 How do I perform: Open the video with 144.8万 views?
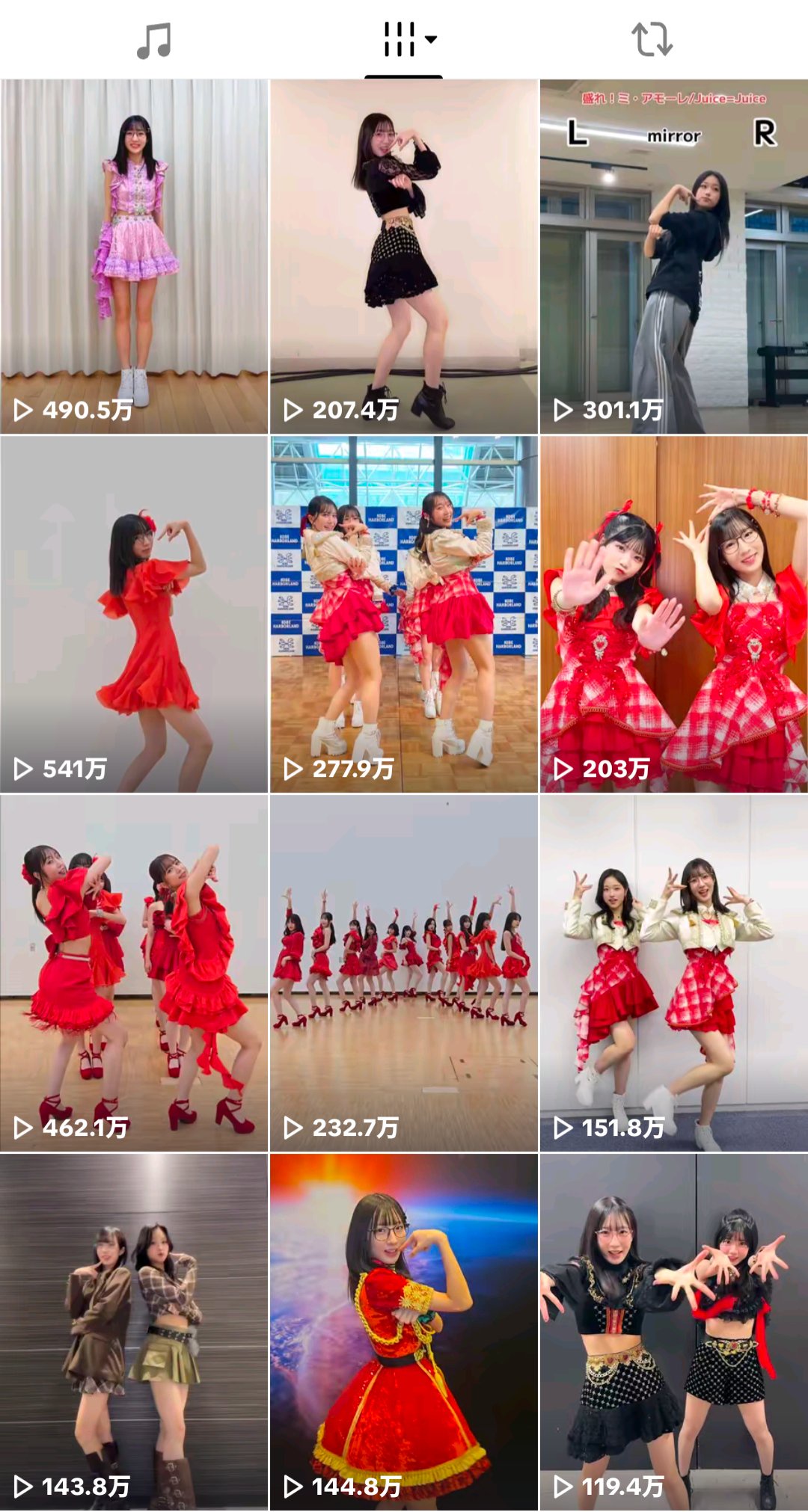coord(404,1331)
